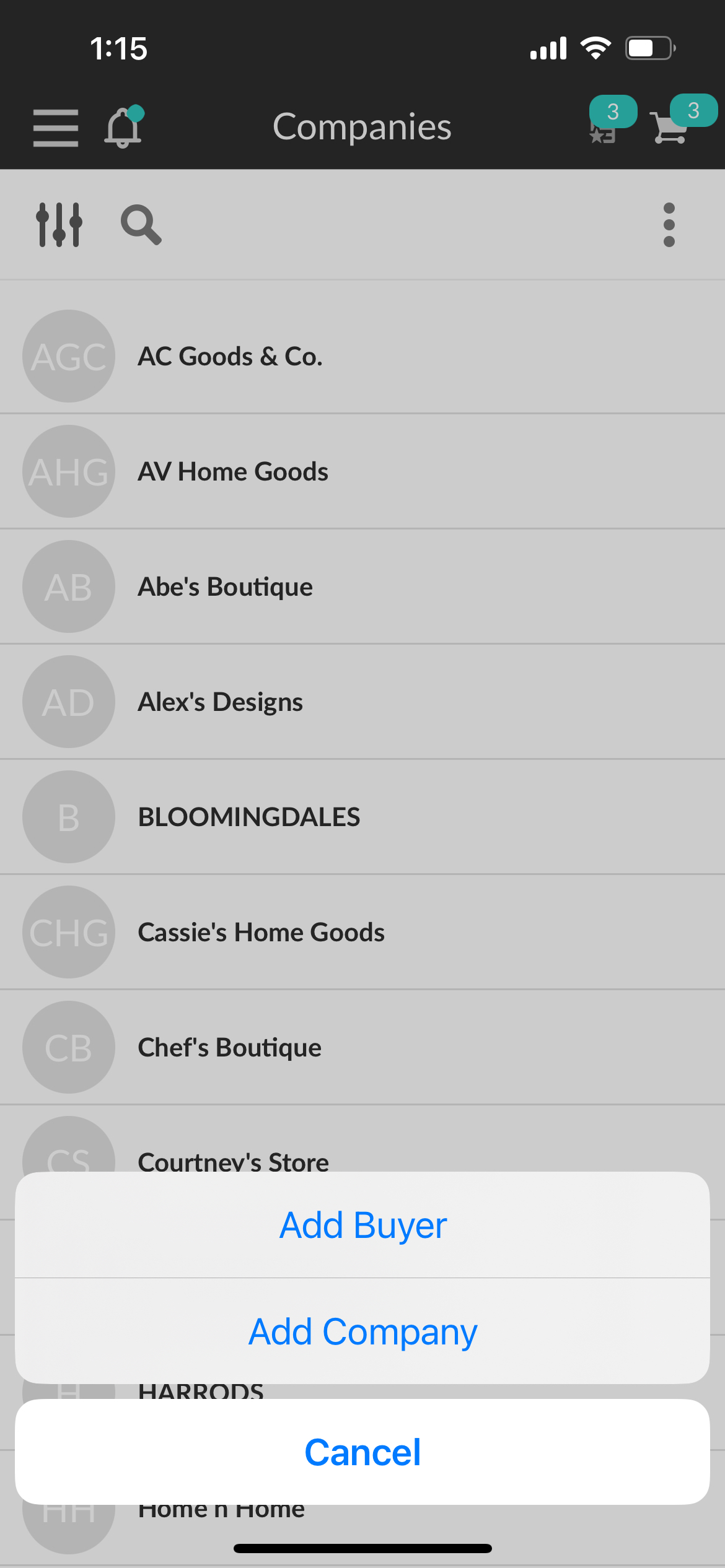The height and width of the screenshot is (1568, 725).
Task: Open the three-dot overflow menu
Action: point(669,224)
